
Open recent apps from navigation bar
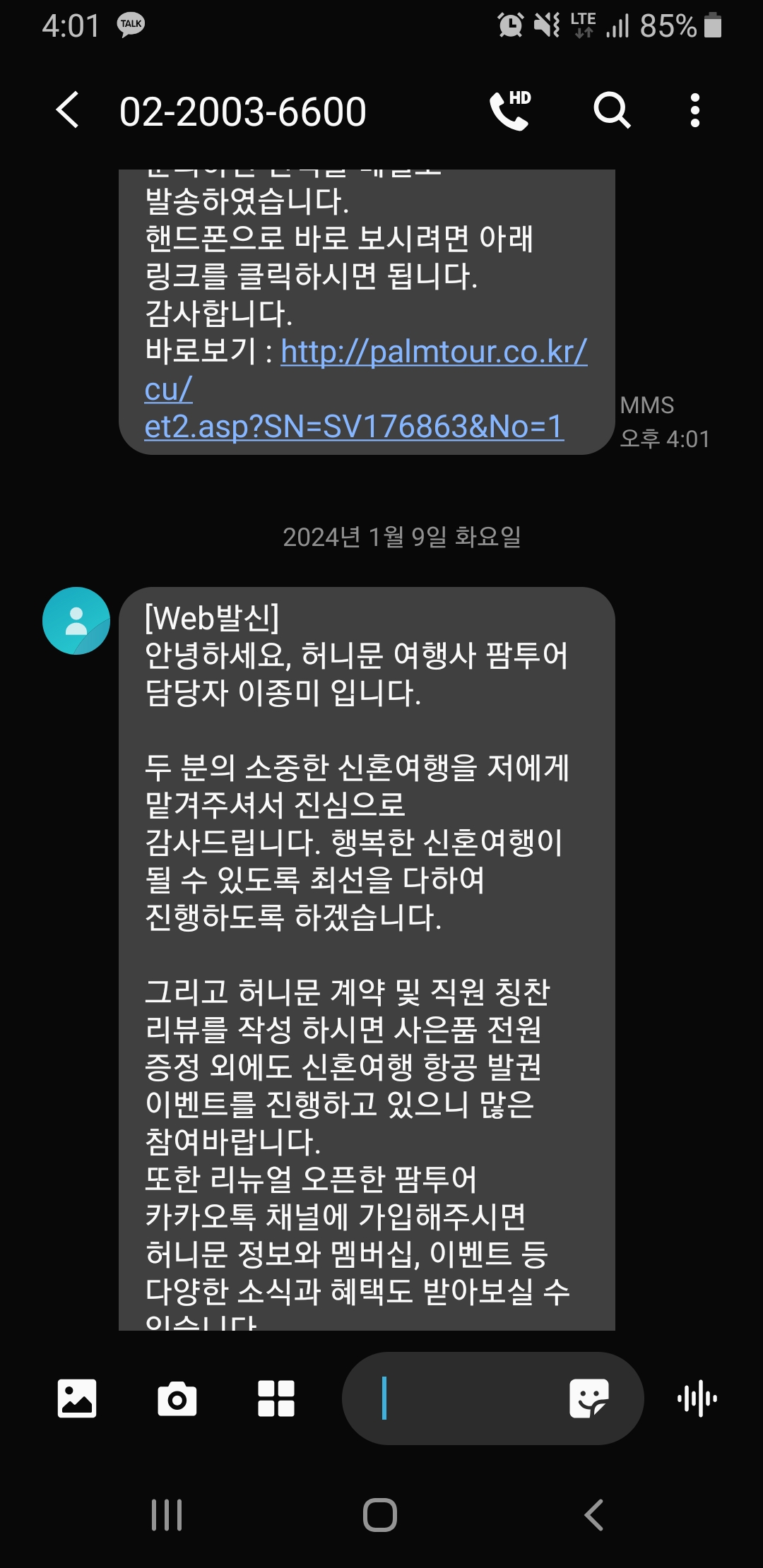pyautogui.click(x=167, y=1515)
